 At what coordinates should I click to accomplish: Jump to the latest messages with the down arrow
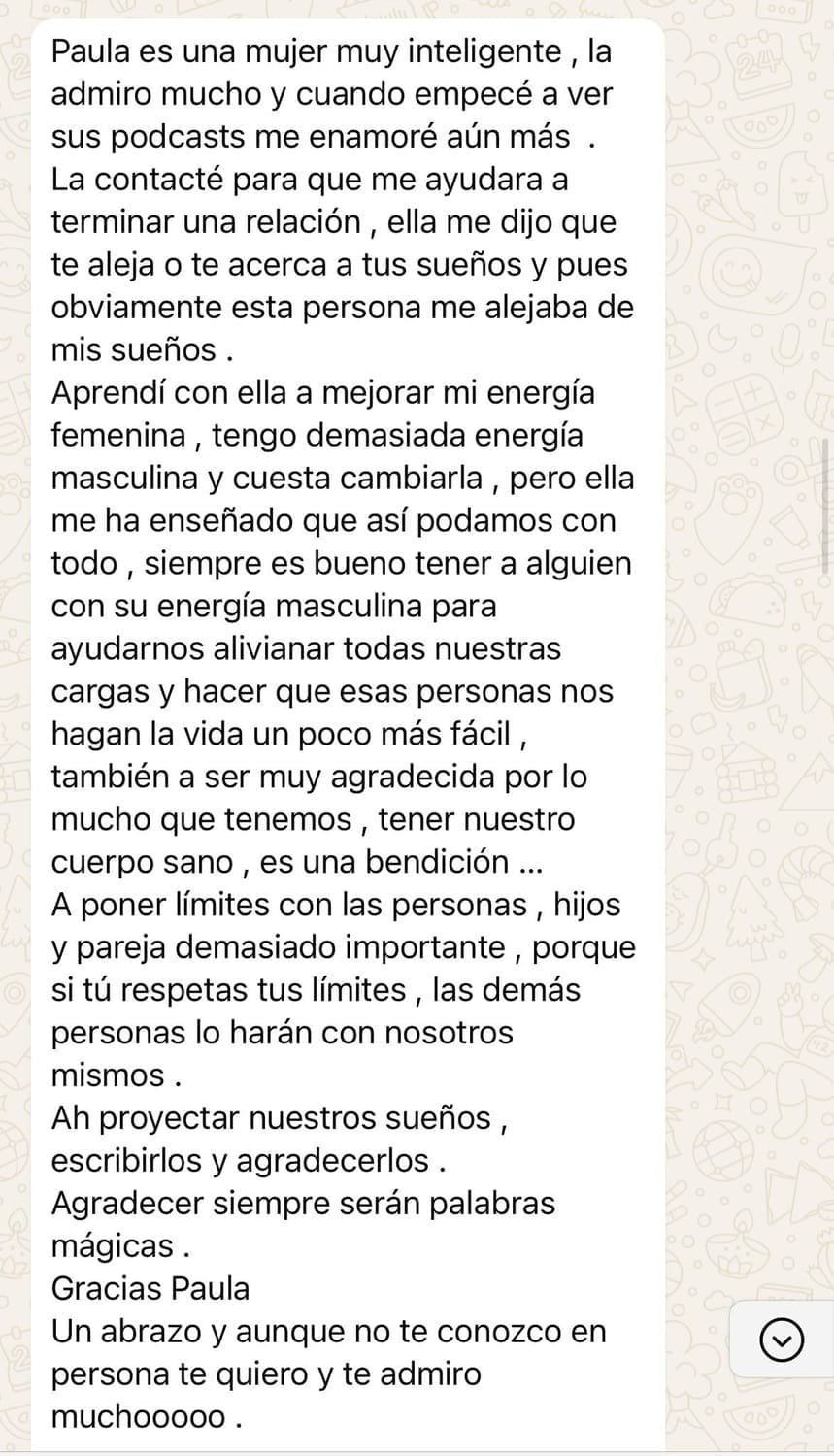pyautogui.click(x=781, y=1340)
